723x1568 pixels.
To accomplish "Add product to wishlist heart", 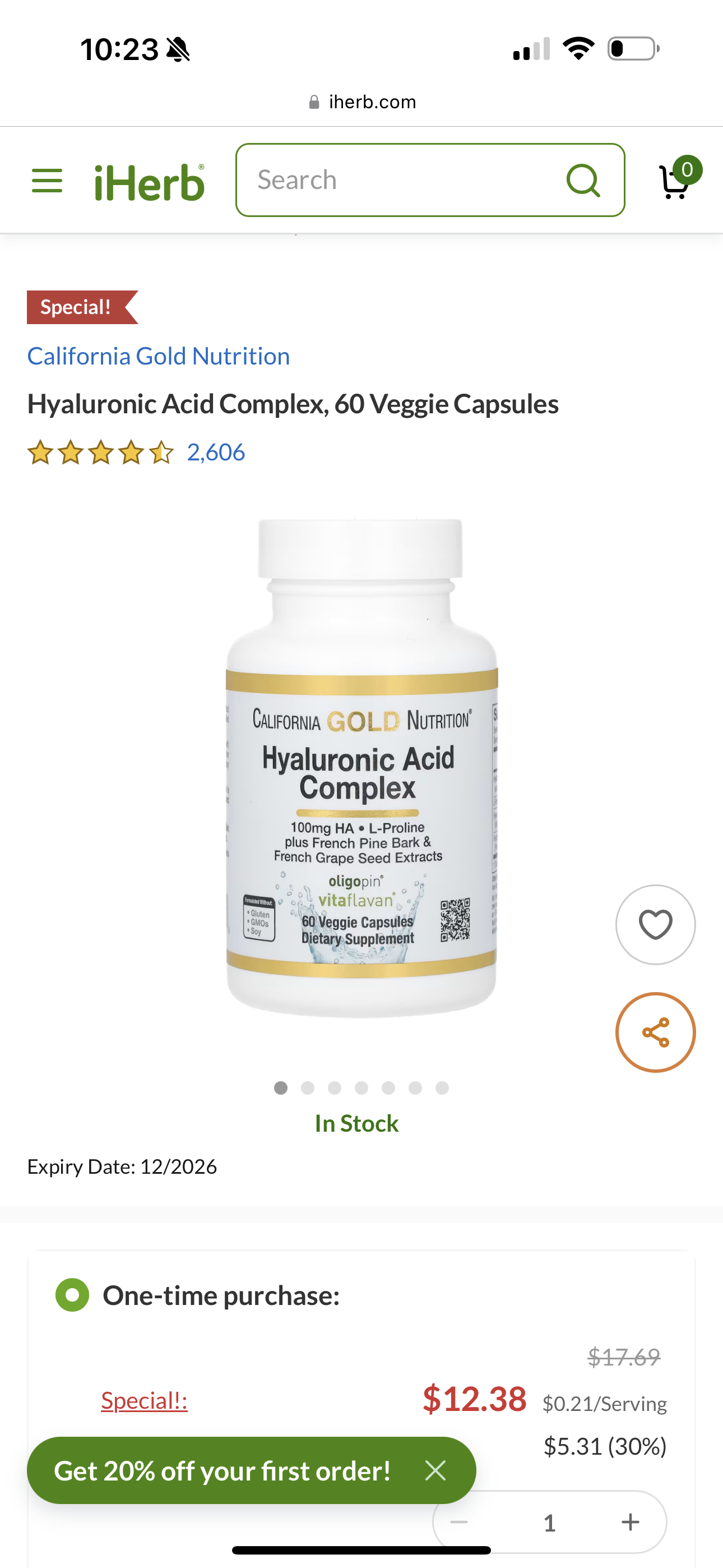I will 655,924.
